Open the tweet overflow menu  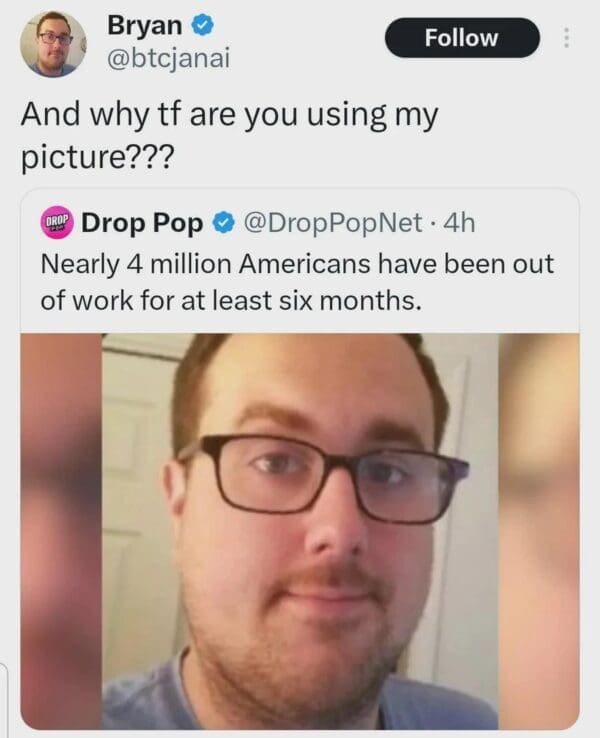point(568,38)
